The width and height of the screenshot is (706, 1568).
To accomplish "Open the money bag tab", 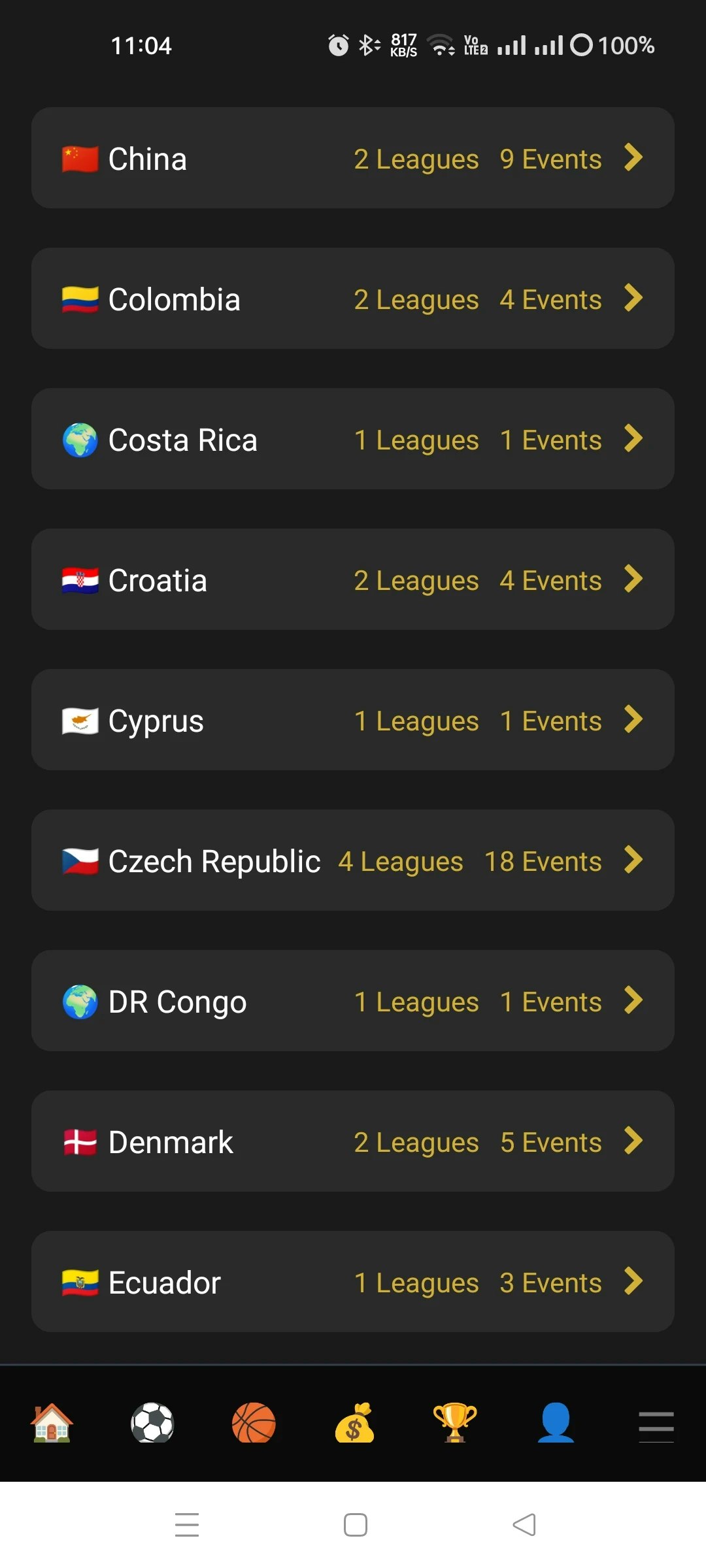I will tap(354, 1423).
